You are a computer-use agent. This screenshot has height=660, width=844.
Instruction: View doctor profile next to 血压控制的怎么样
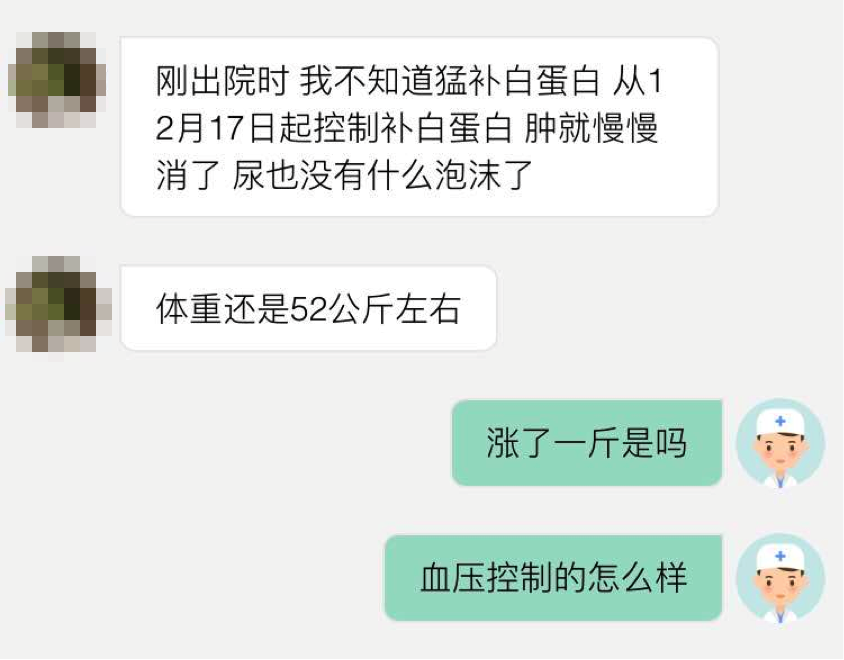pos(780,578)
